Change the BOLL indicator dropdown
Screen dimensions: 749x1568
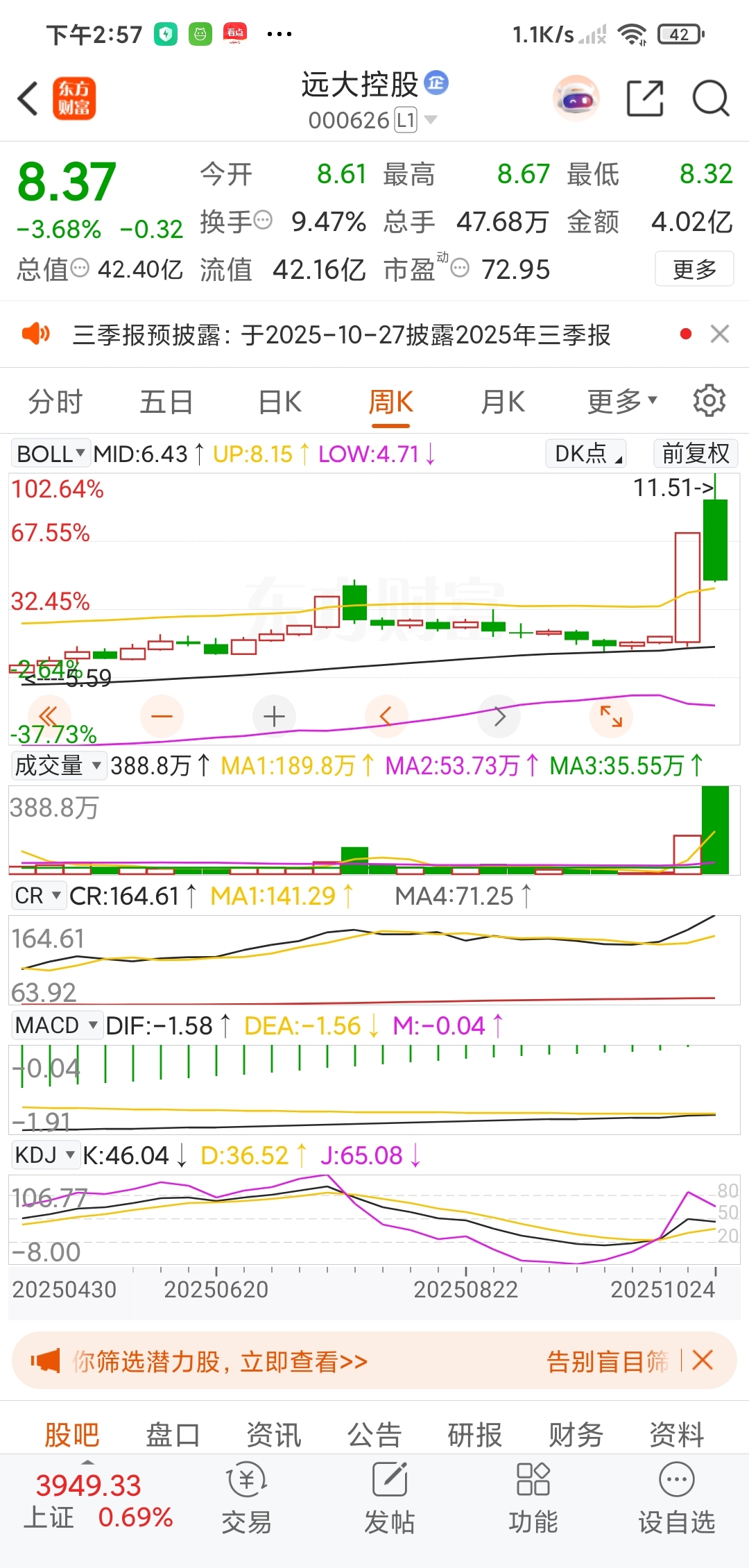coord(51,454)
